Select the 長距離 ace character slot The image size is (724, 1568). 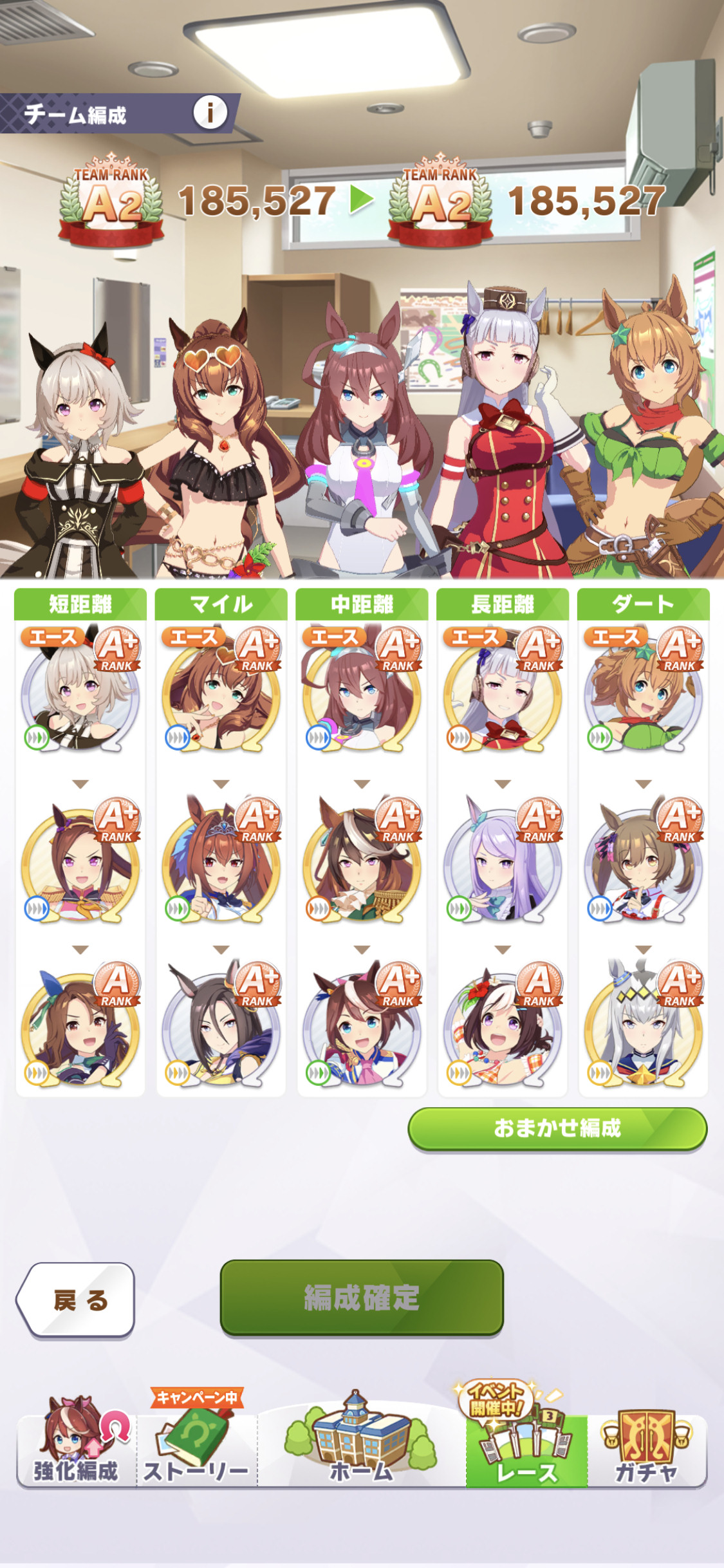(503, 692)
